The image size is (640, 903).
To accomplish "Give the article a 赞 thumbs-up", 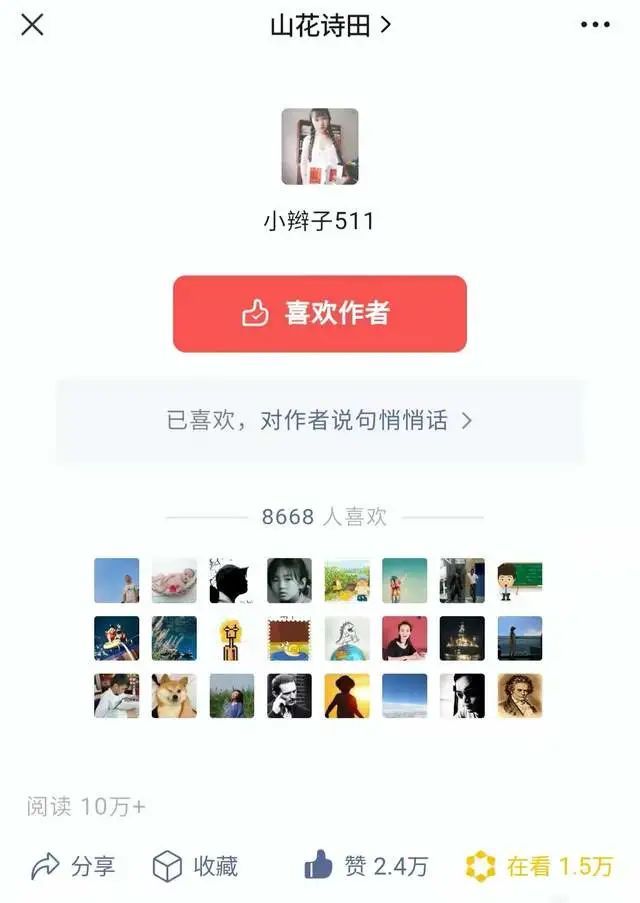I will [365, 866].
